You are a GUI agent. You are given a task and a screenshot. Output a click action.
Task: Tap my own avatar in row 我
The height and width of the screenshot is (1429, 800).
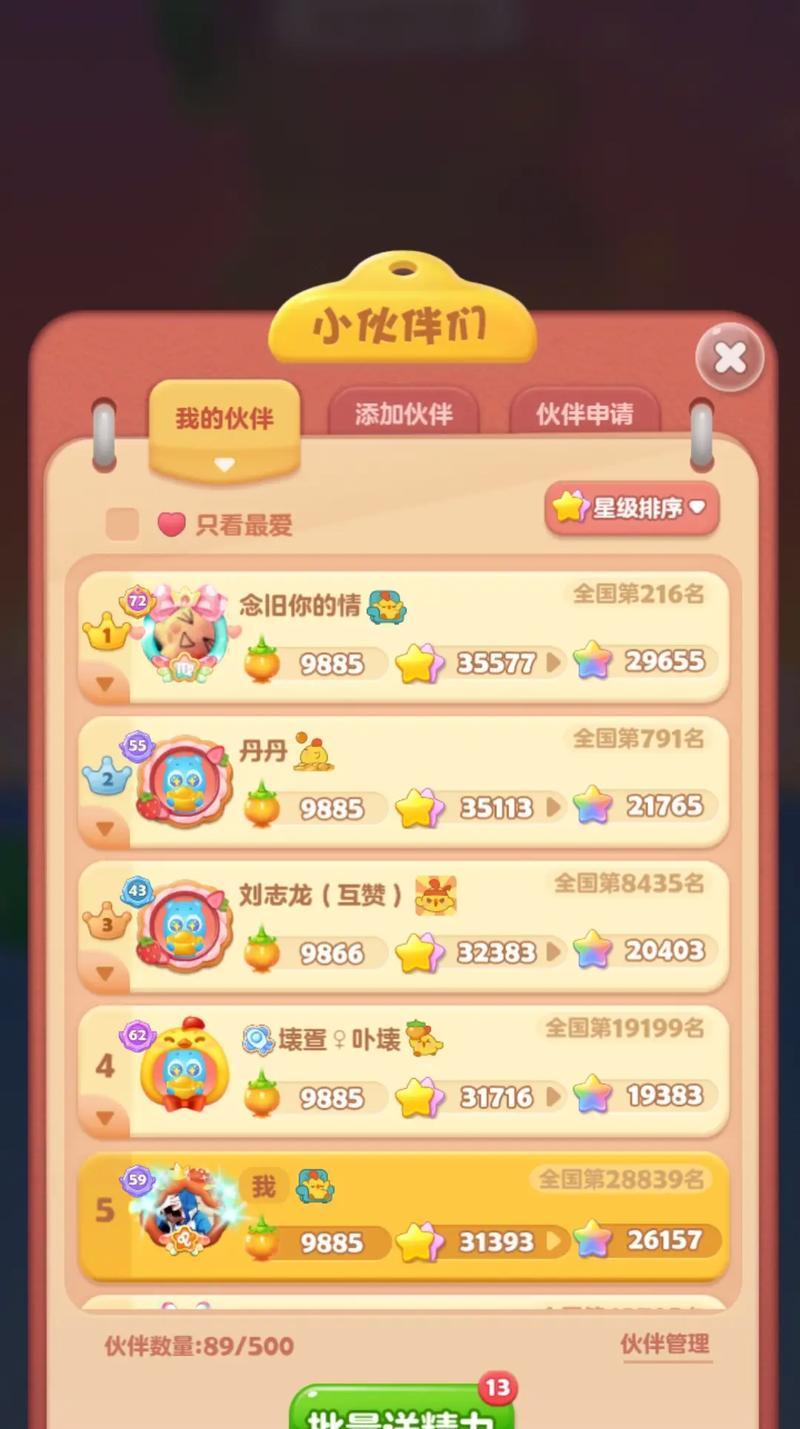[185, 1215]
